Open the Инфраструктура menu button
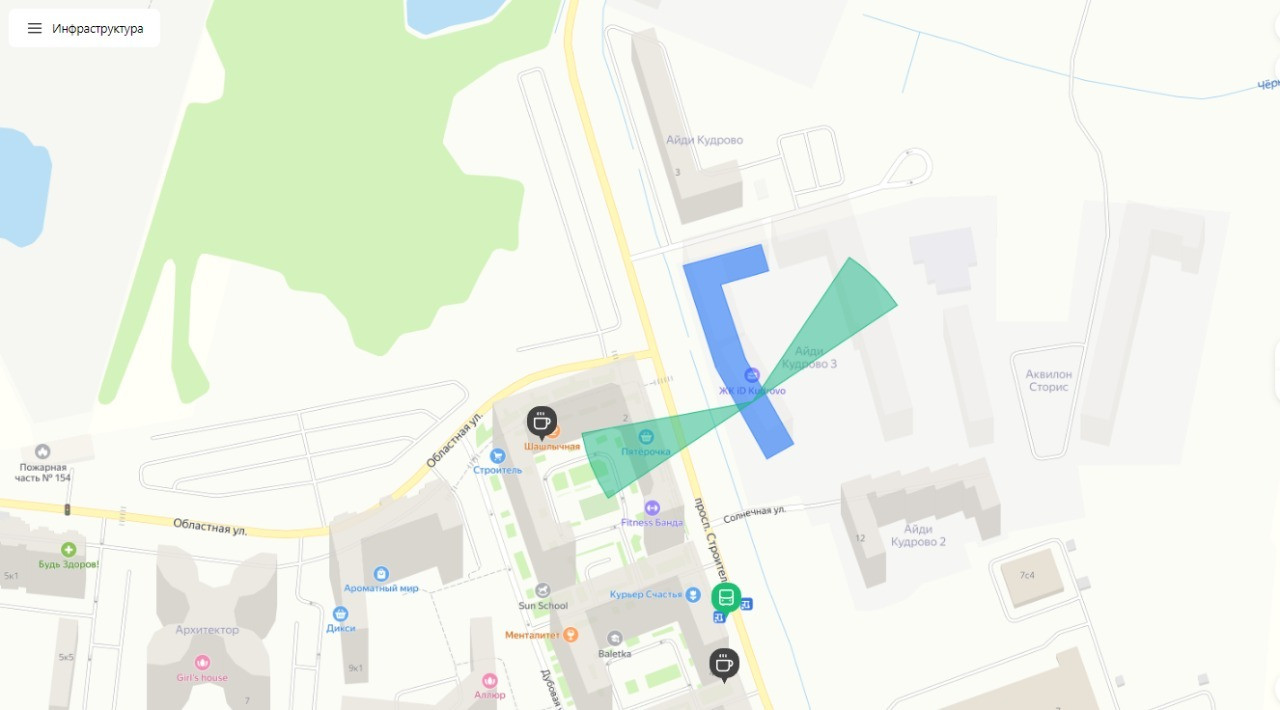Image resolution: width=1280 pixels, height=710 pixels. click(85, 28)
